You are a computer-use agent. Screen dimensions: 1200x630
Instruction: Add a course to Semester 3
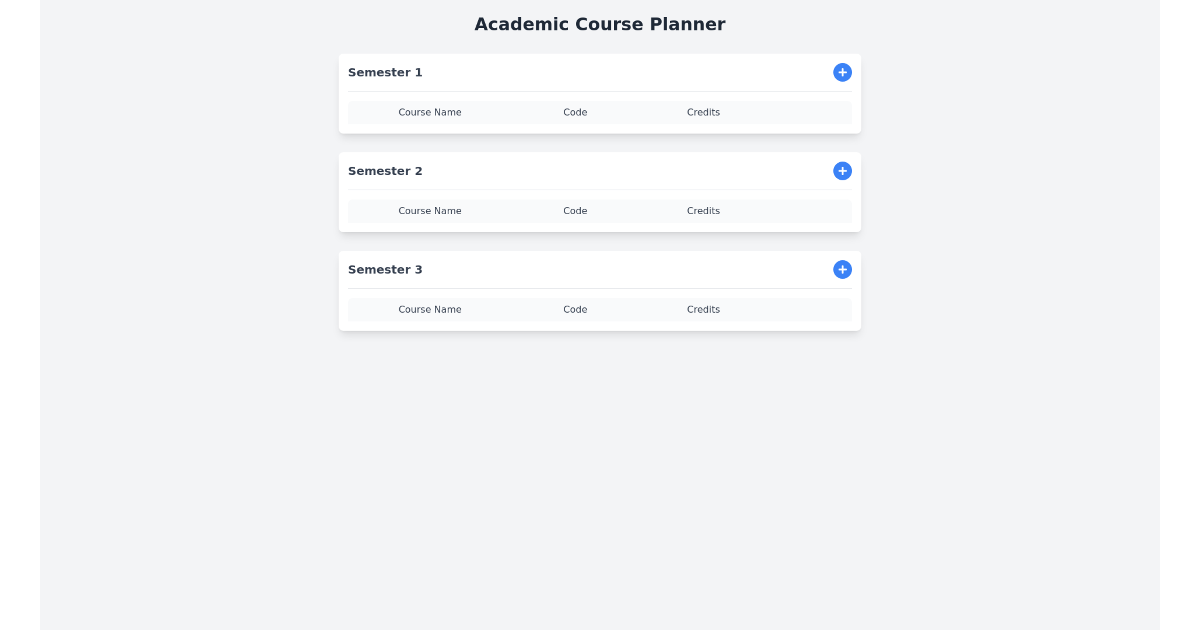point(842,270)
